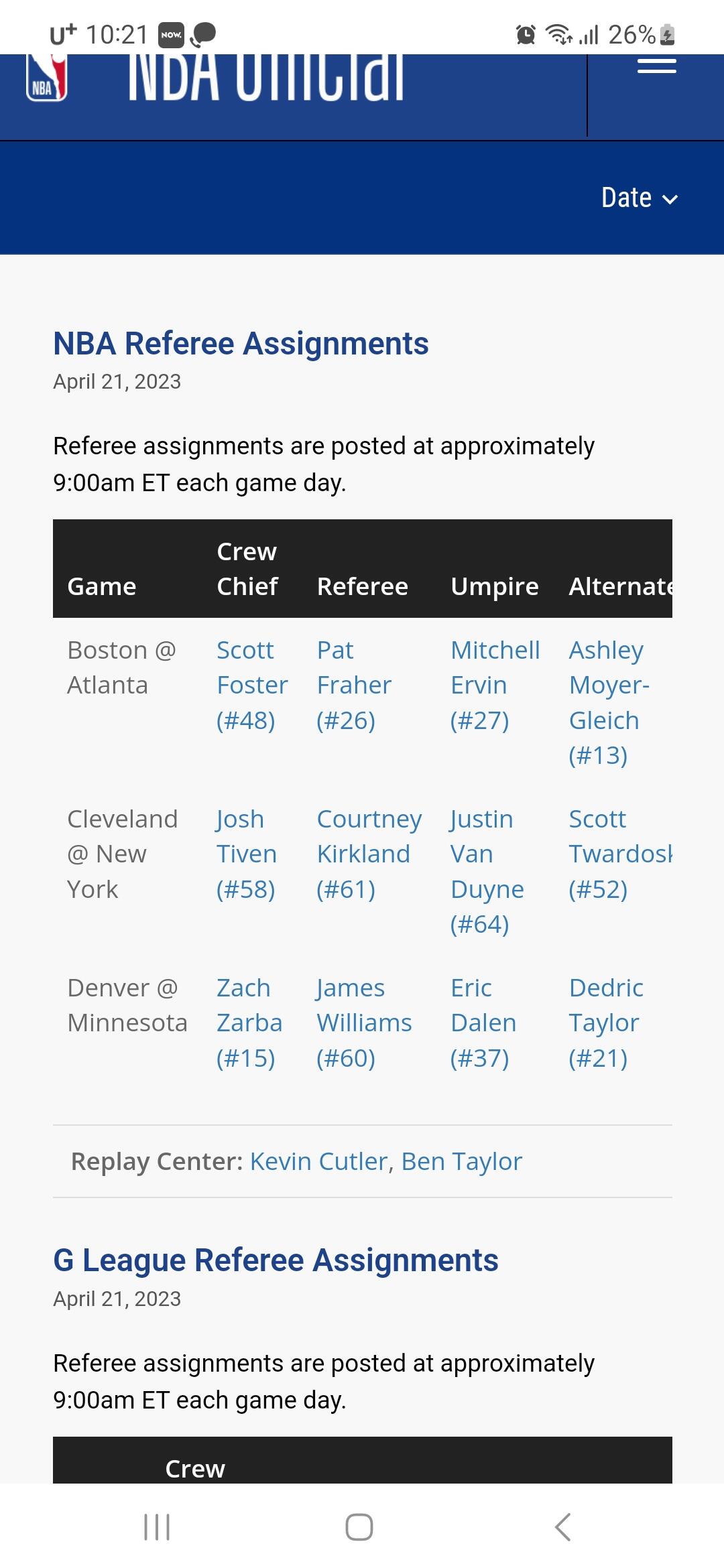Screen dimensions: 724x1568
Task: Open Ashley Moyer-Gleich (#13) link
Action: [609, 702]
